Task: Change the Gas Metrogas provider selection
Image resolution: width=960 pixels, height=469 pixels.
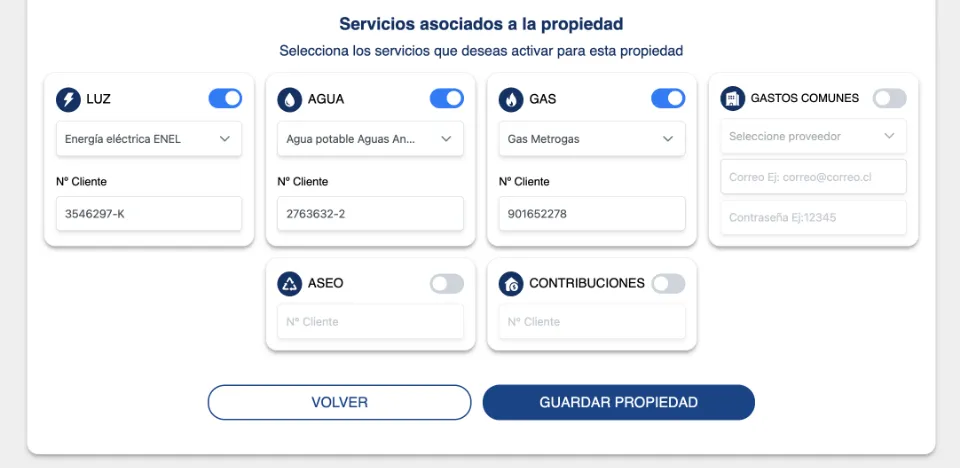Action: pyautogui.click(x=591, y=139)
